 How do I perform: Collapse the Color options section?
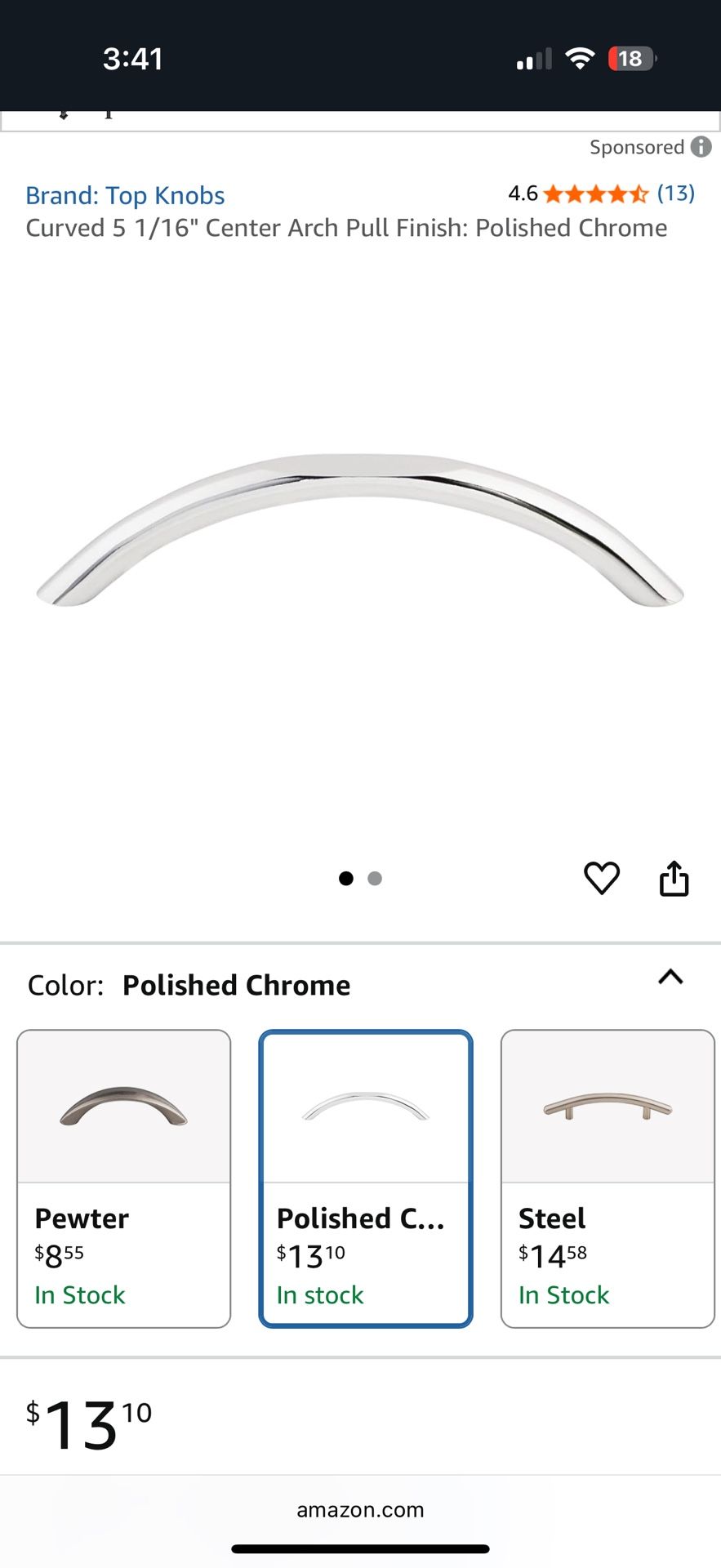click(x=670, y=978)
